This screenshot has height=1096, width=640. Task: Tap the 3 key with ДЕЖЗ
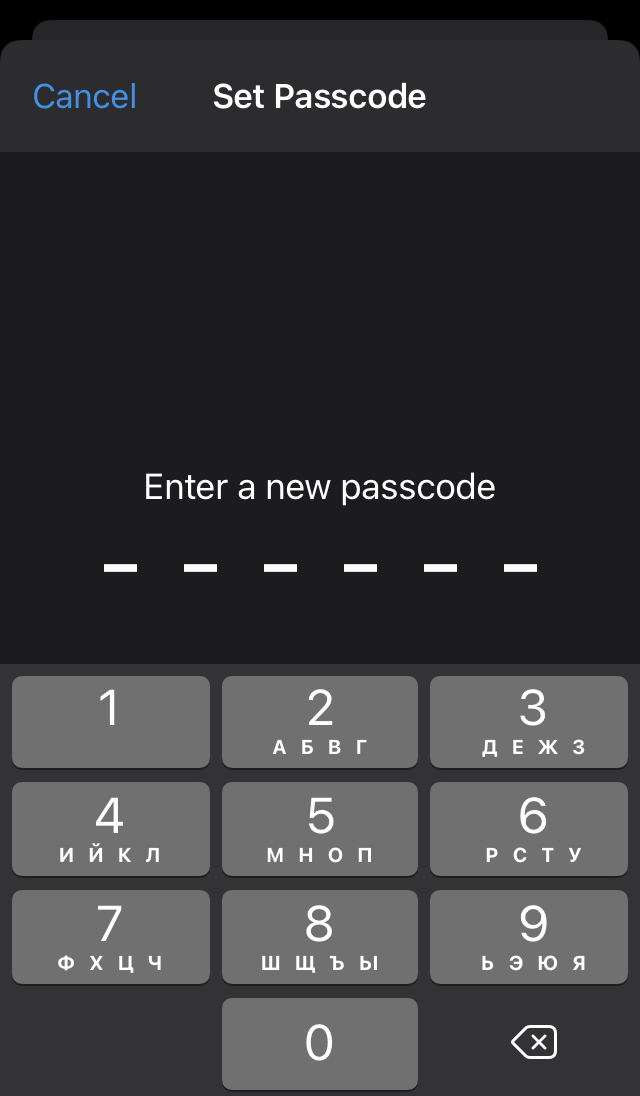point(529,721)
